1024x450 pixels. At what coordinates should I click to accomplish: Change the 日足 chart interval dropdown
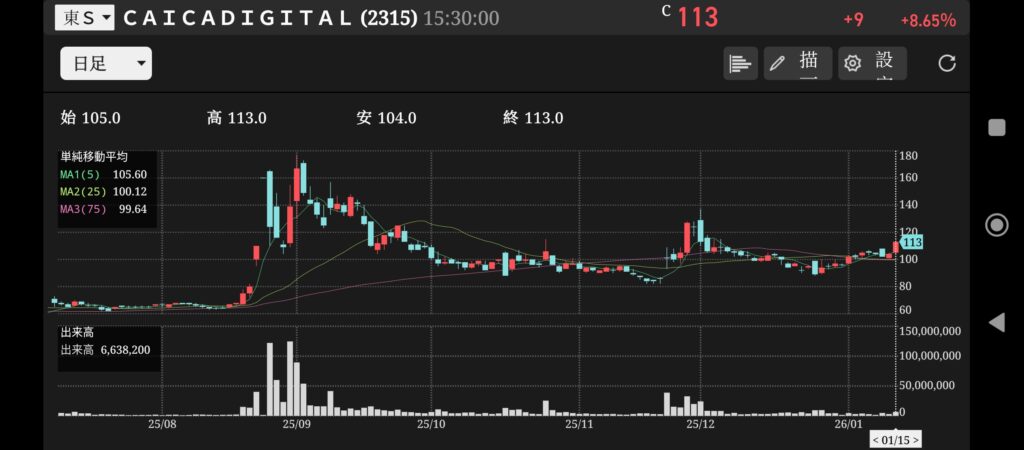(106, 63)
